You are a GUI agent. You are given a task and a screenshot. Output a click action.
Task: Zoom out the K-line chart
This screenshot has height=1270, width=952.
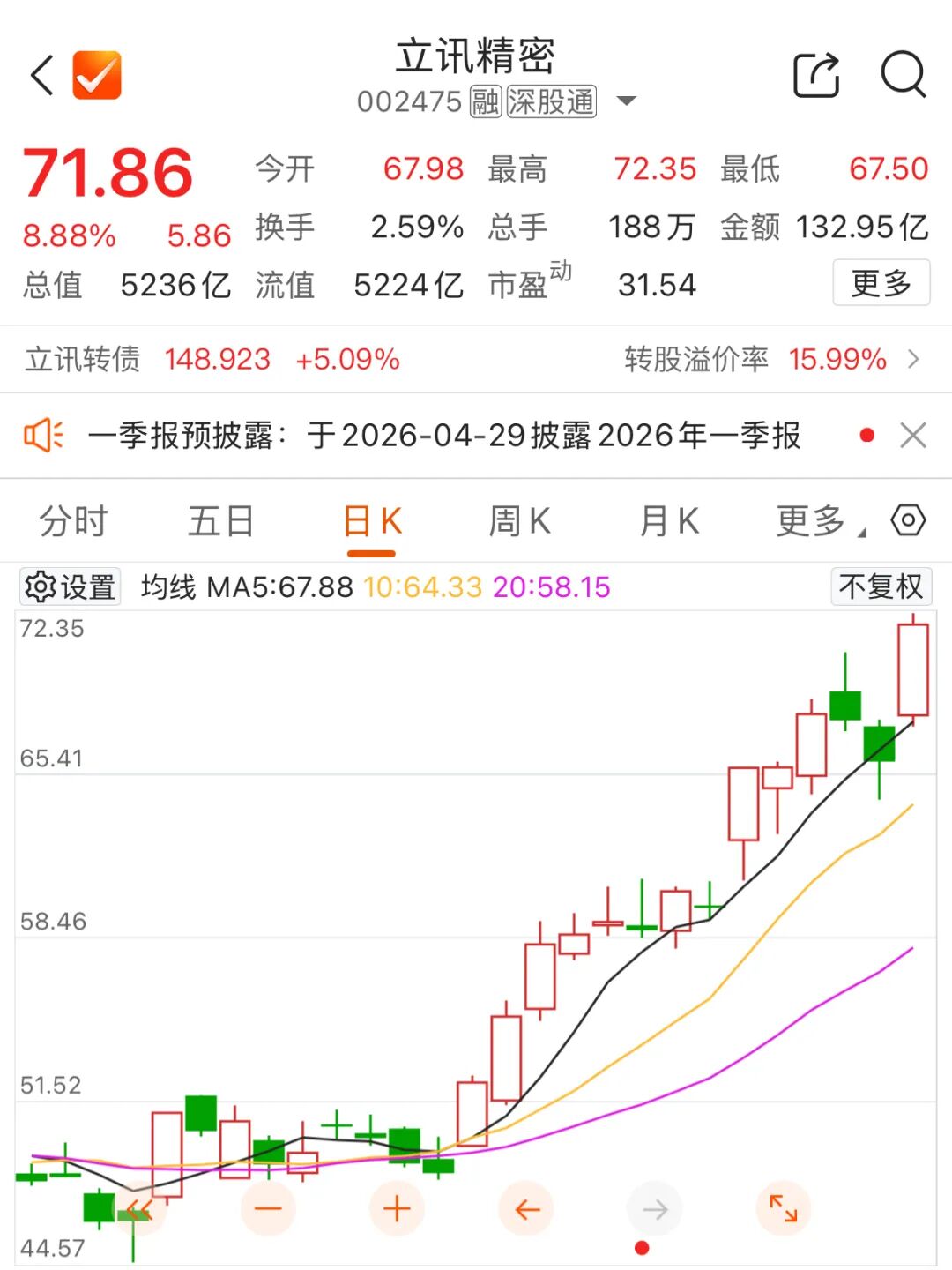pyautogui.click(x=268, y=1209)
